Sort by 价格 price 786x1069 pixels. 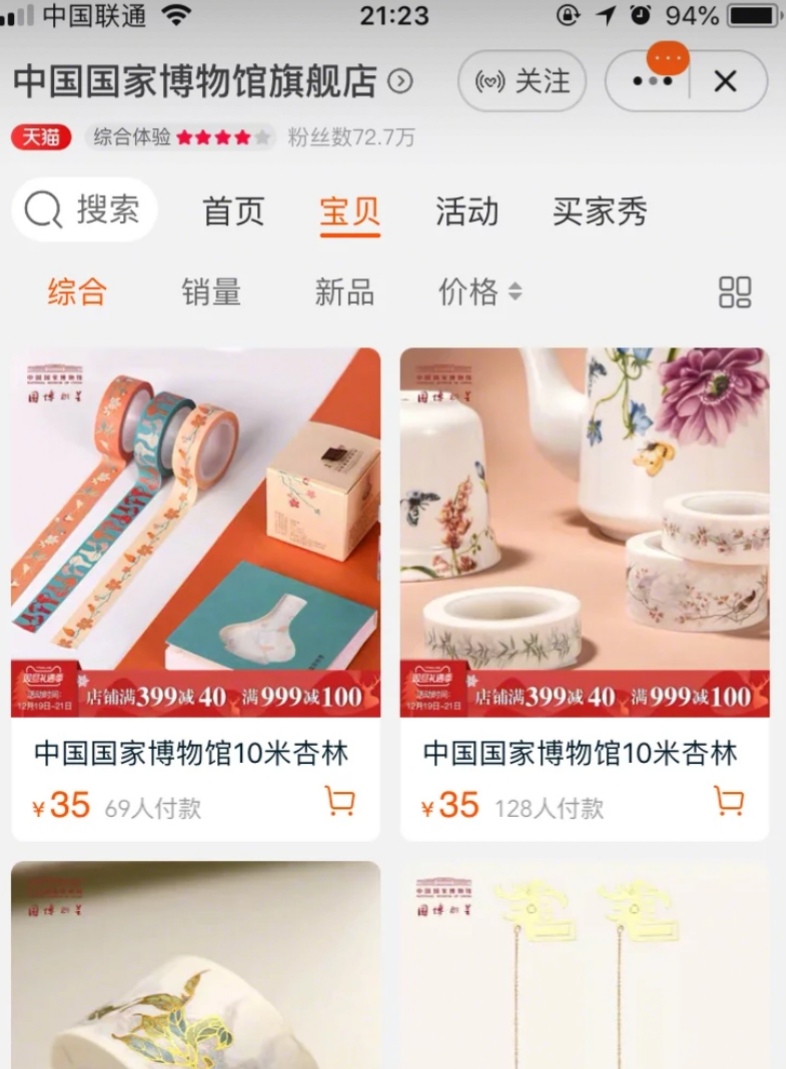479,292
